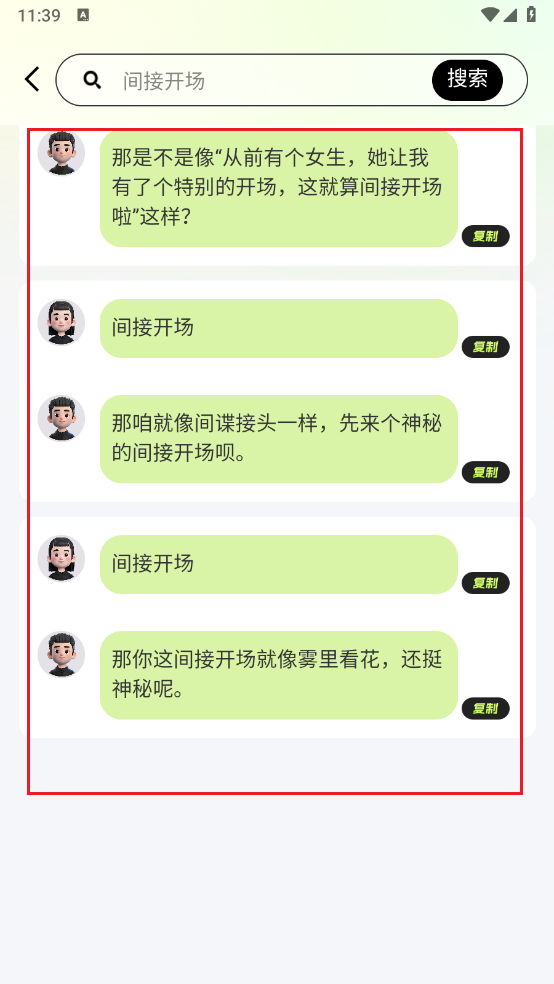The width and height of the screenshot is (554, 984).
Task: Focus the 间接开场 search field
Action: point(270,80)
